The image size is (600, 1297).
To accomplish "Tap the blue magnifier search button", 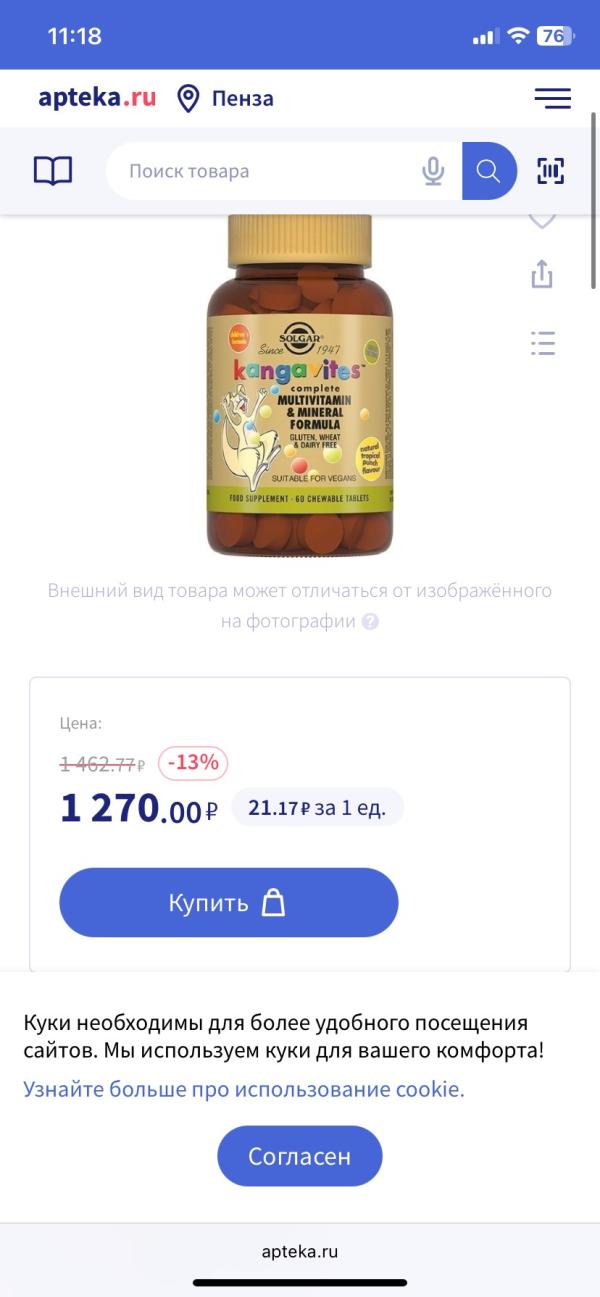I will click(489, 171).
